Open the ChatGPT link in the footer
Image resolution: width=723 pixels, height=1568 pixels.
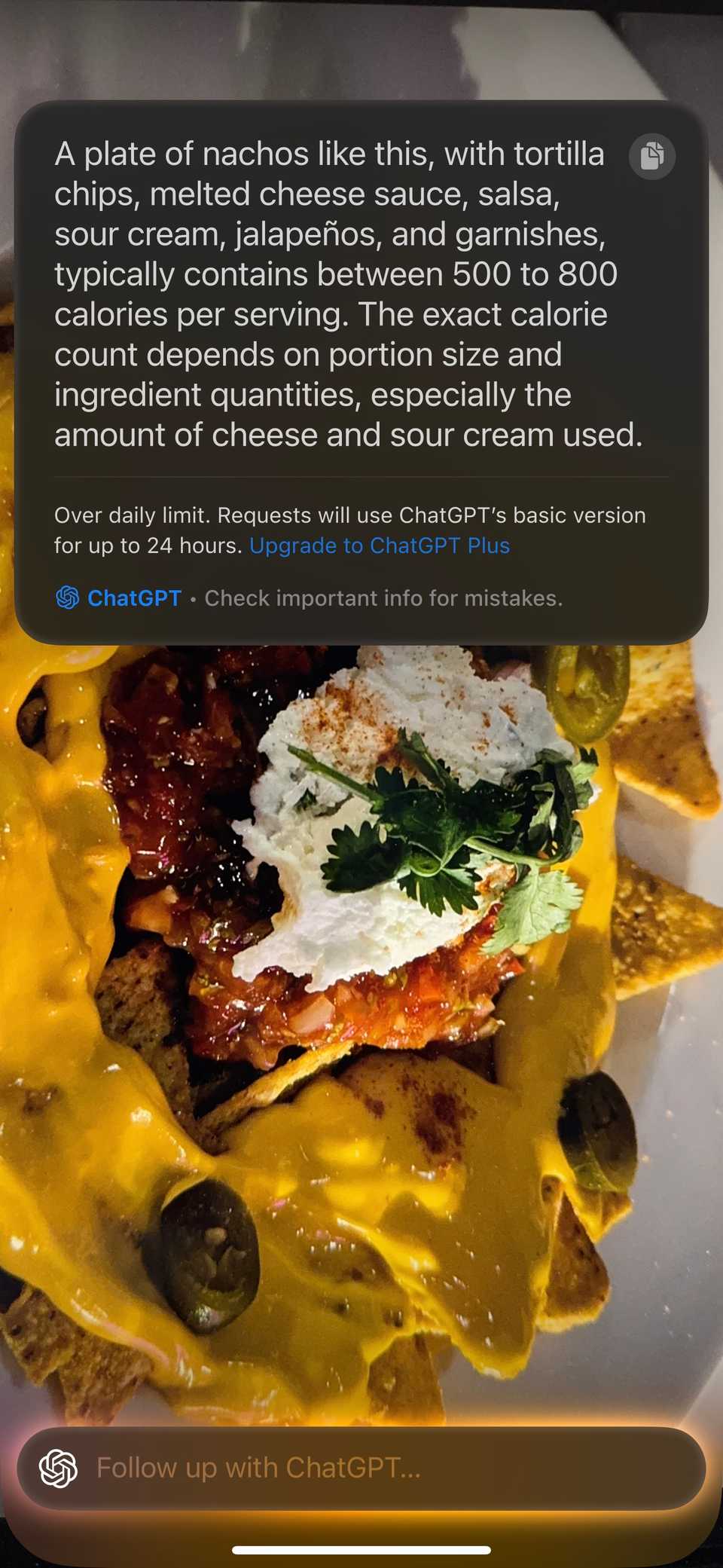point(133,598)
